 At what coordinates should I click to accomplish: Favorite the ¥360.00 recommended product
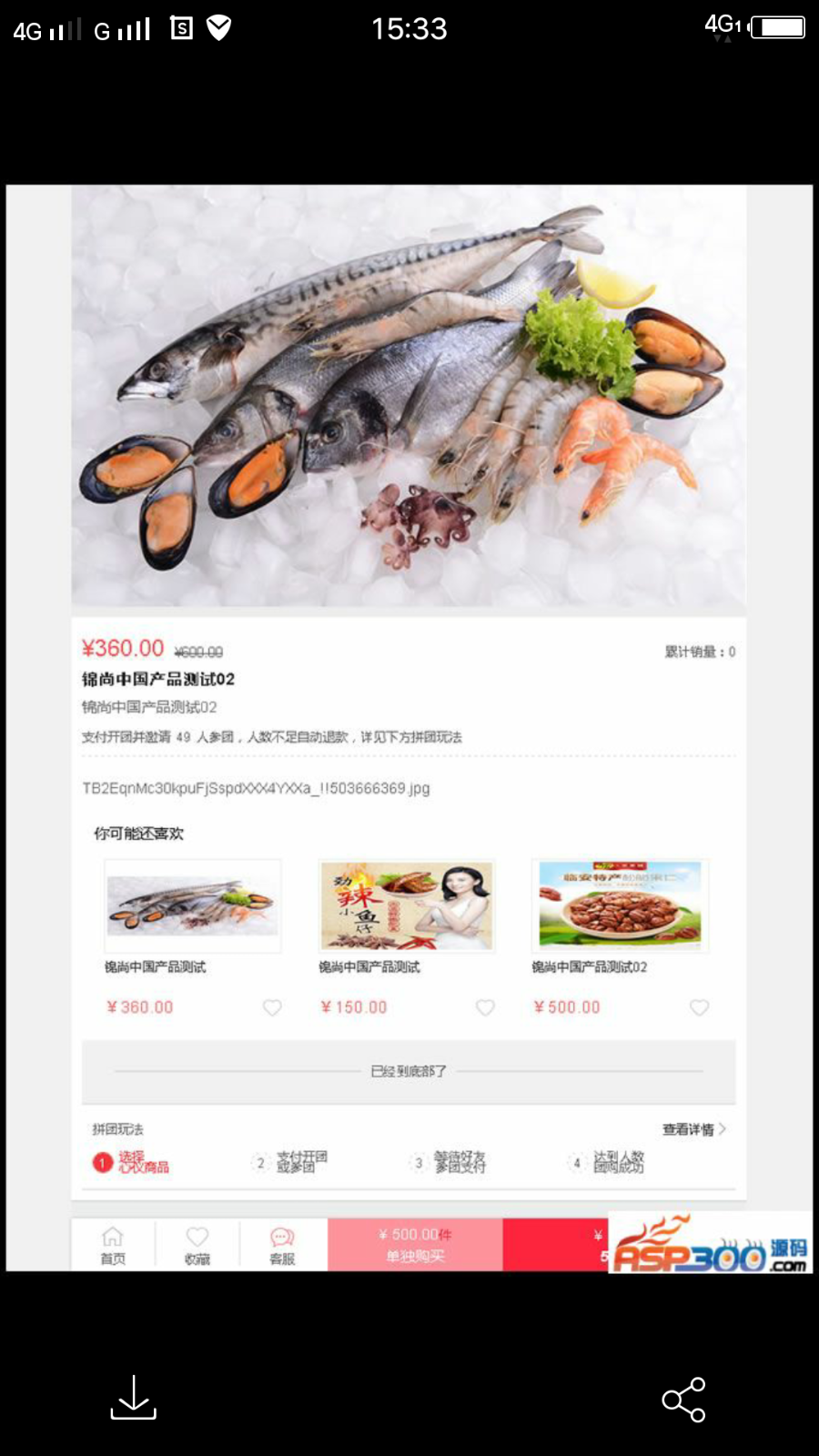tap(271, 1007)
